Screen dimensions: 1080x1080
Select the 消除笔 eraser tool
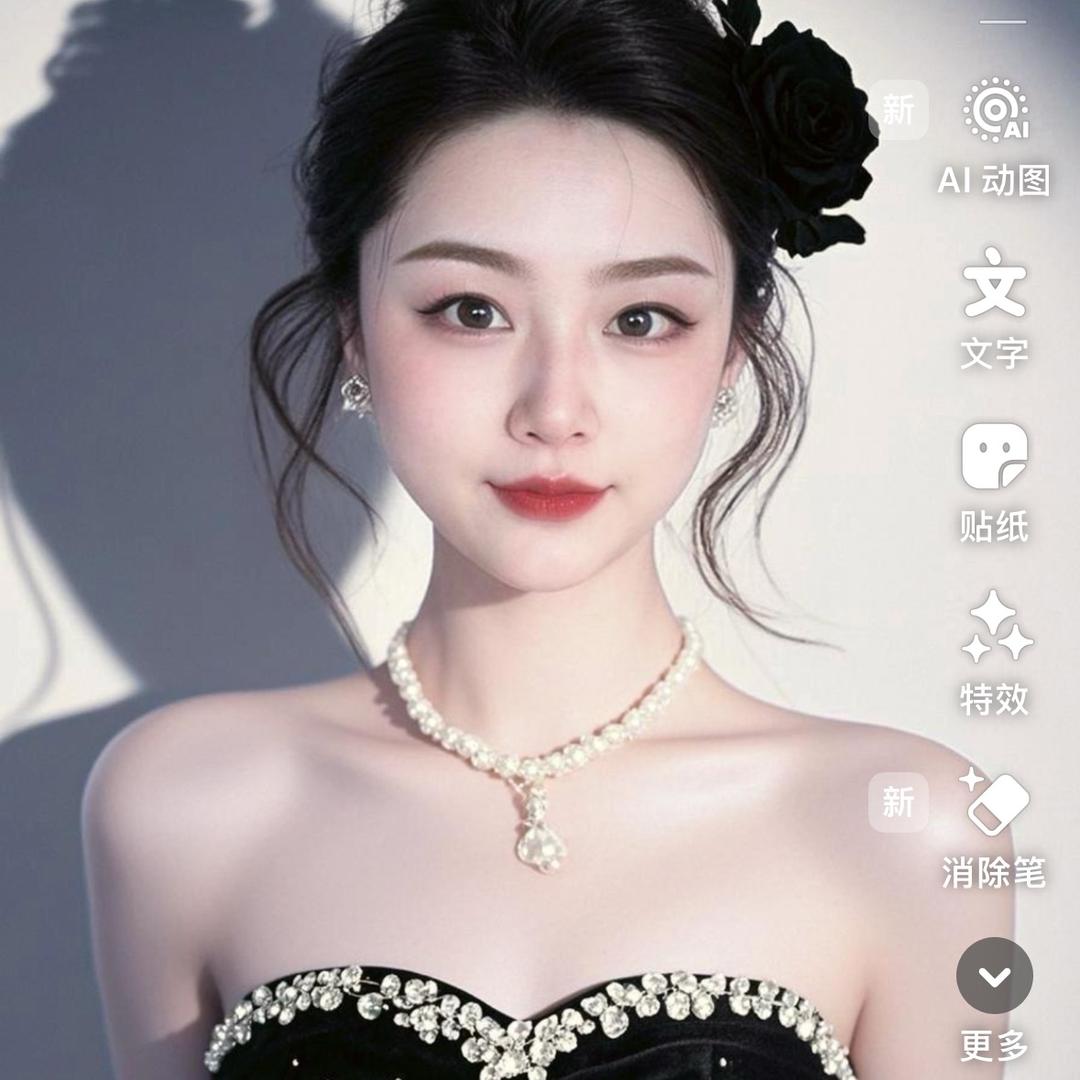click(994, 804)
